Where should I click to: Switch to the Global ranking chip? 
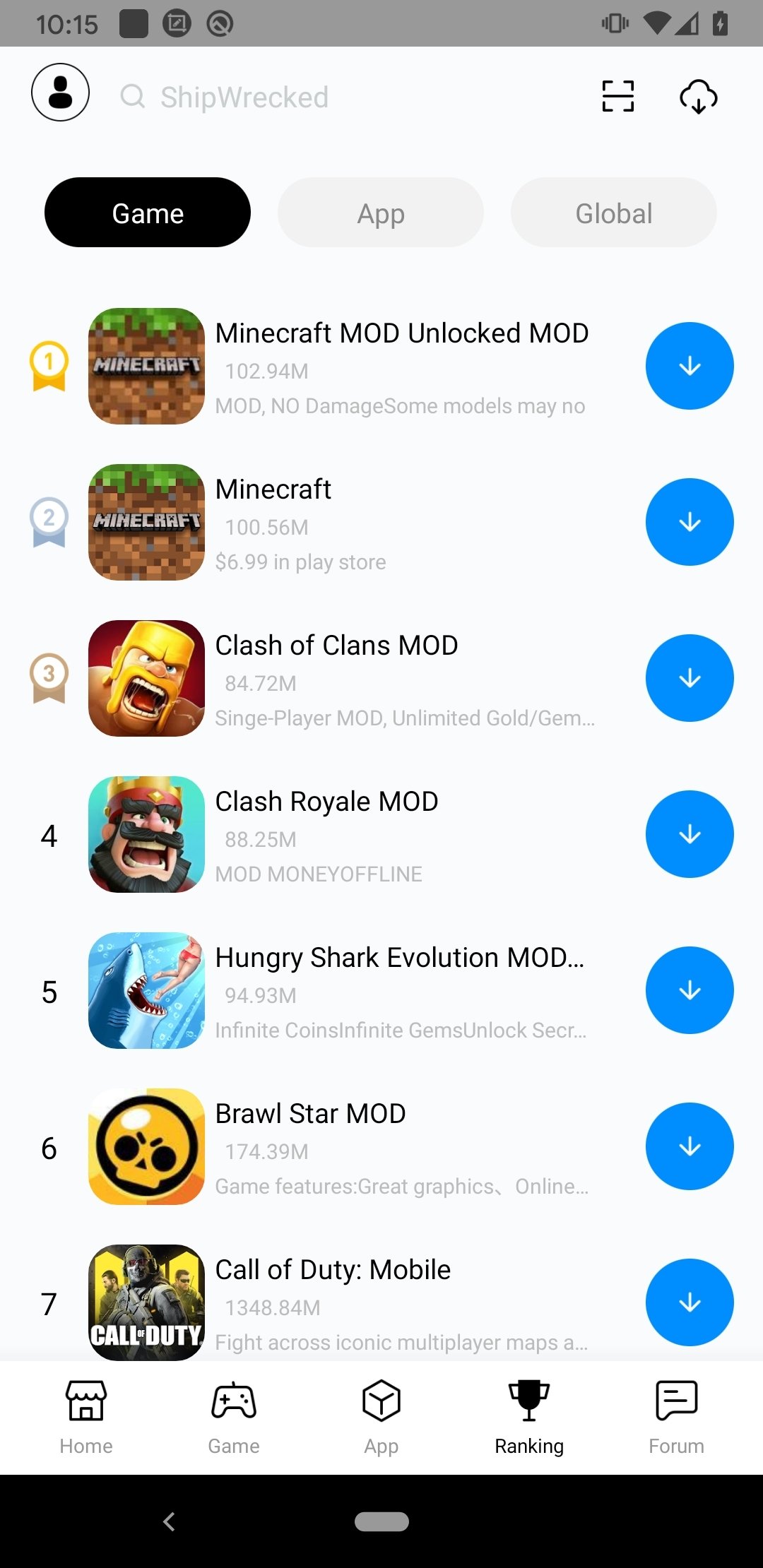click(613, 213)
